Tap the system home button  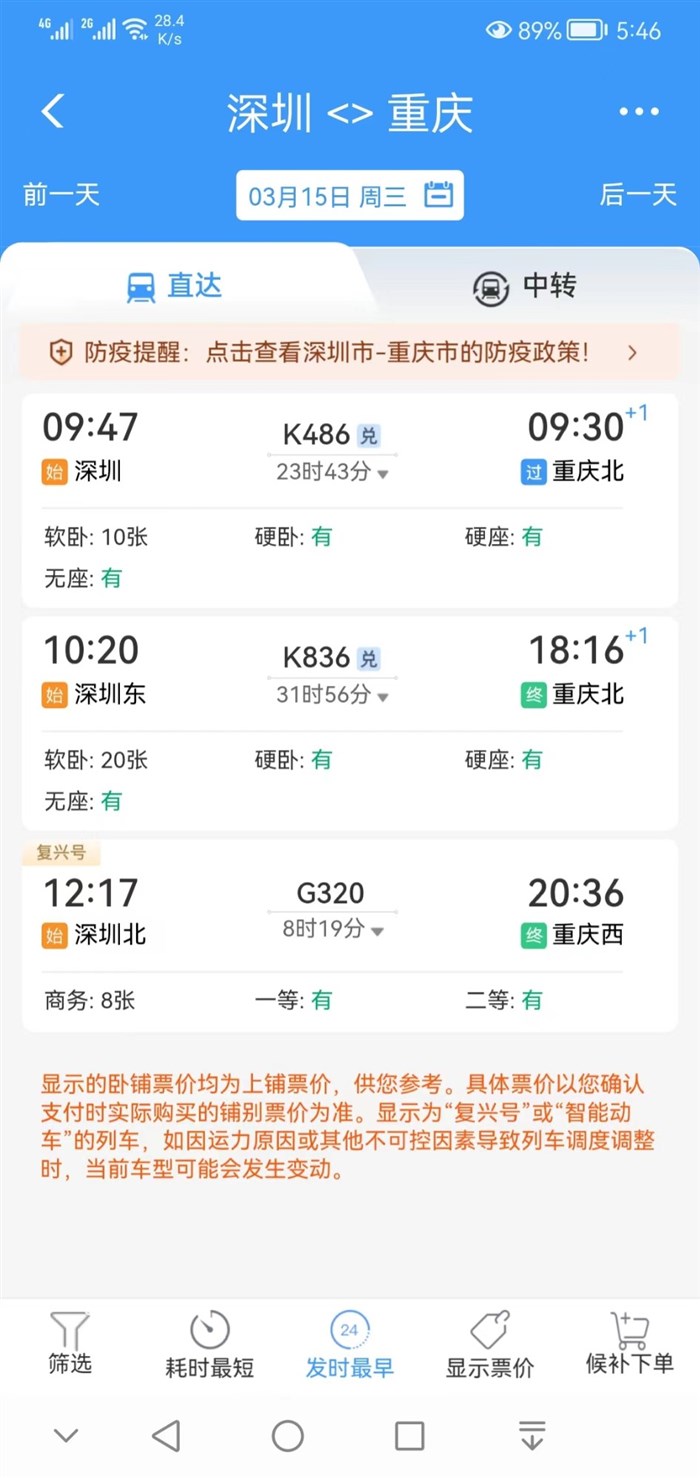click(x=288, y=1437)
